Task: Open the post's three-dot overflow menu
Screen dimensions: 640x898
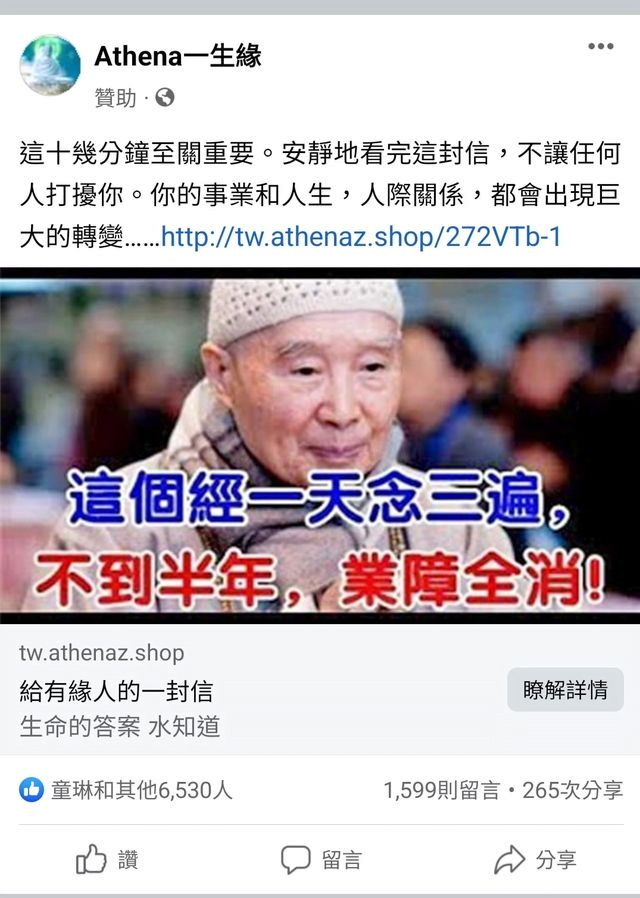Action: coord(600,47)
